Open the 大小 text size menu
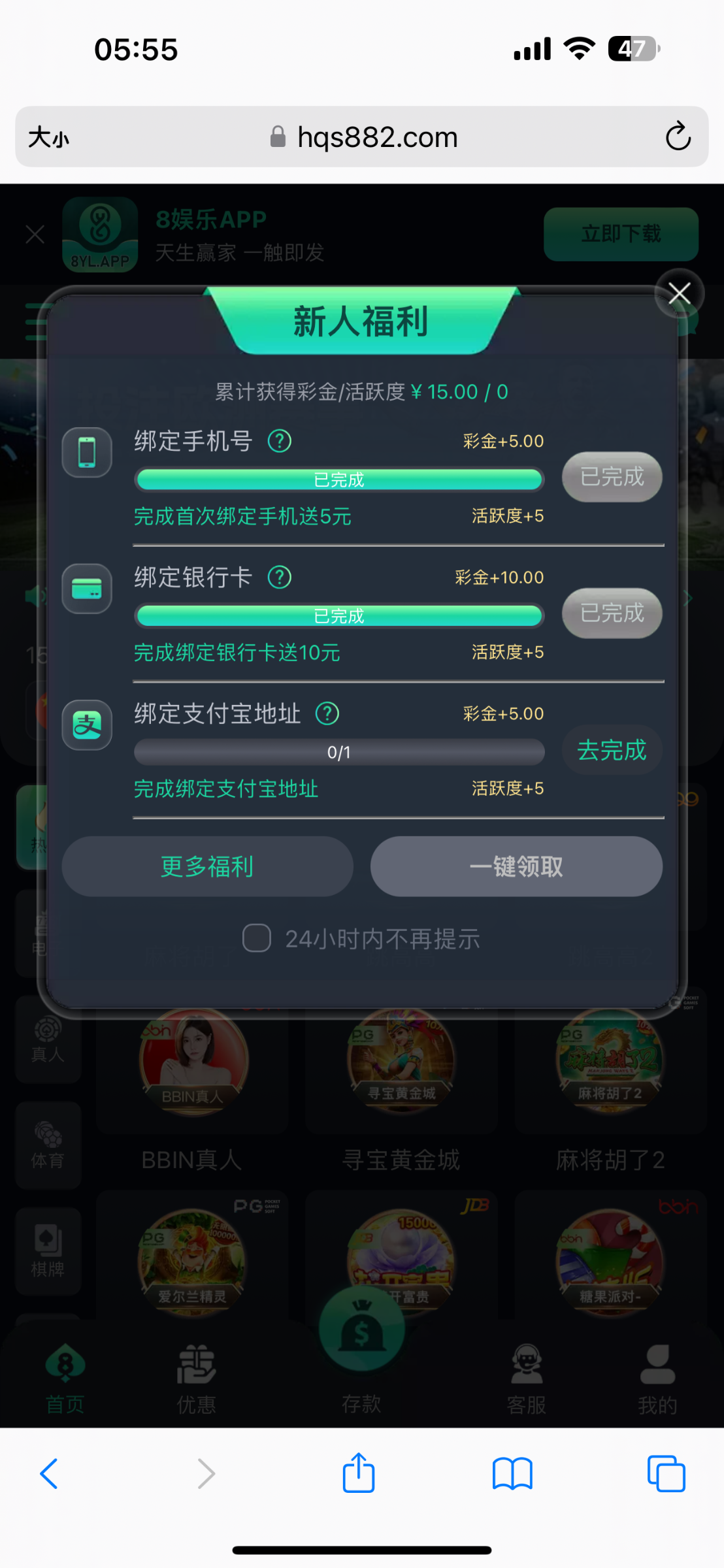 [49, 137]
